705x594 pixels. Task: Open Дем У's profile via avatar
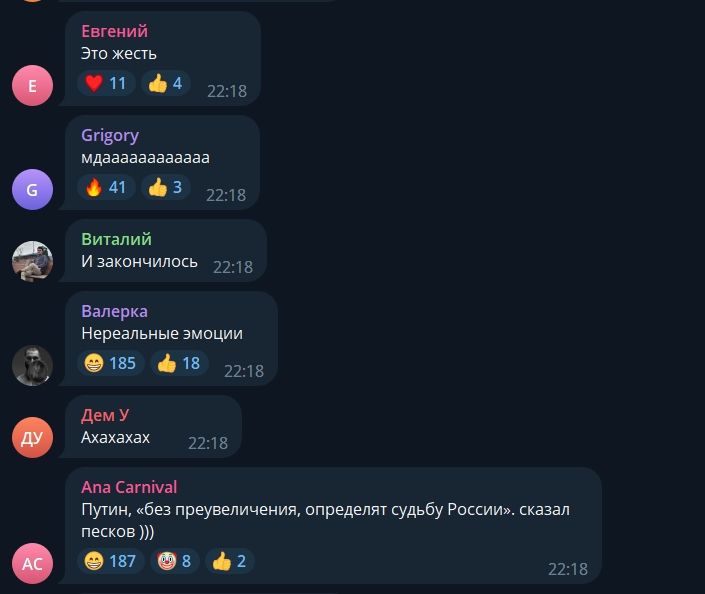click(32, 438)
